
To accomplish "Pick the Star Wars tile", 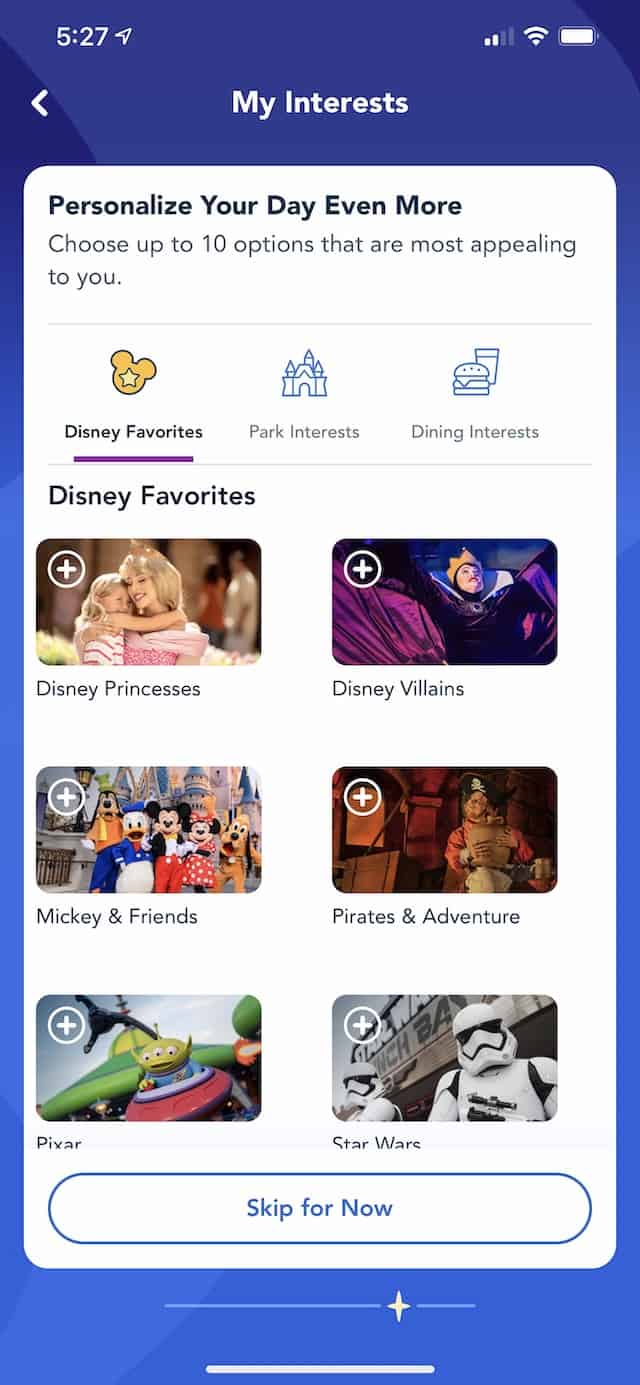I will pos(444,1057).
